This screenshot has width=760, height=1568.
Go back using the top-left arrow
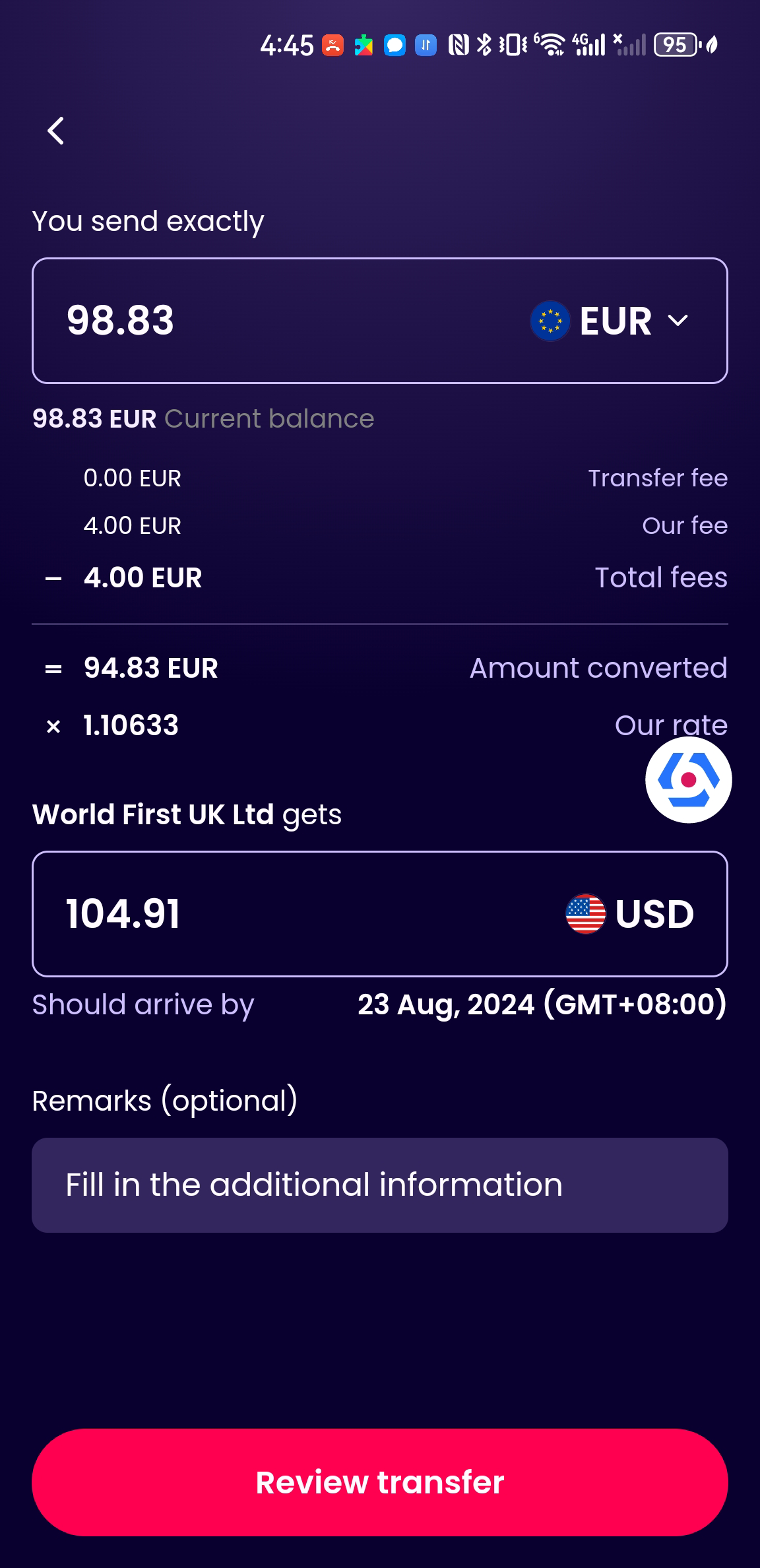(56, 131)
